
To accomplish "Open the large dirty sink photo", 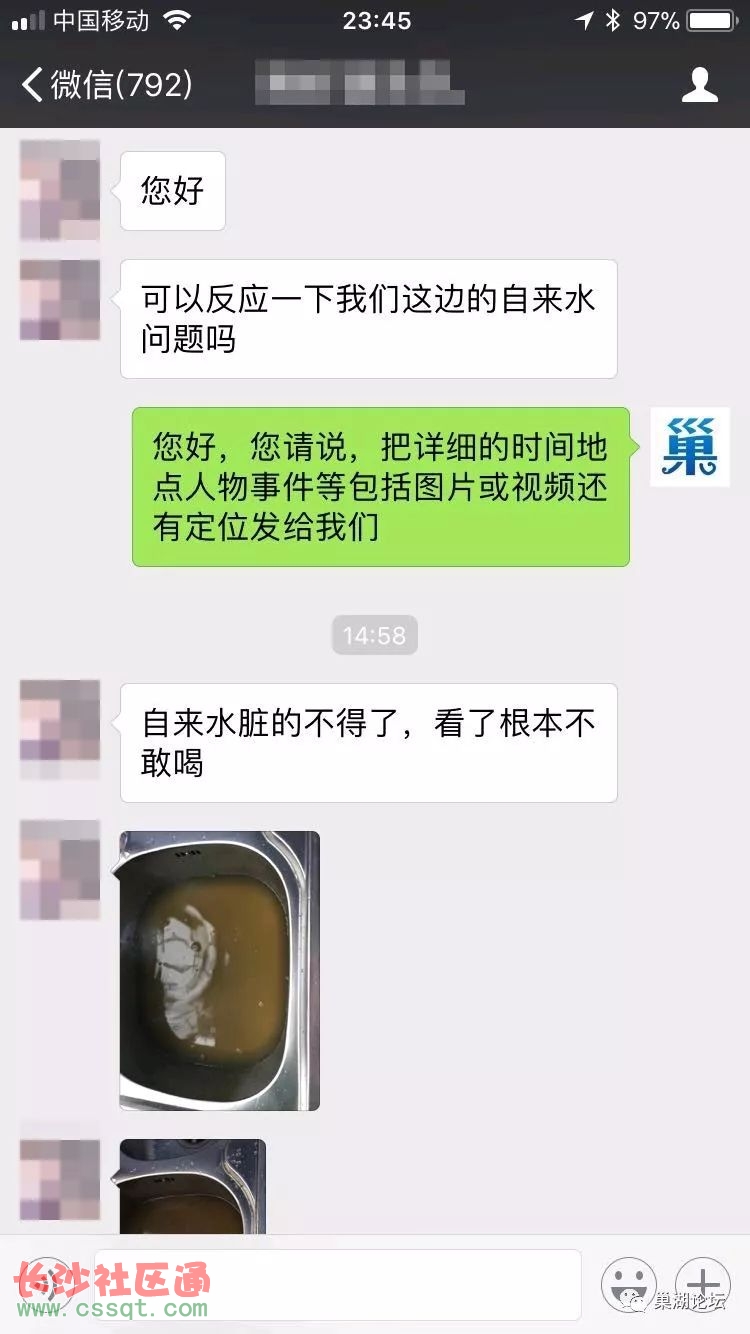I will click(219, 970).
